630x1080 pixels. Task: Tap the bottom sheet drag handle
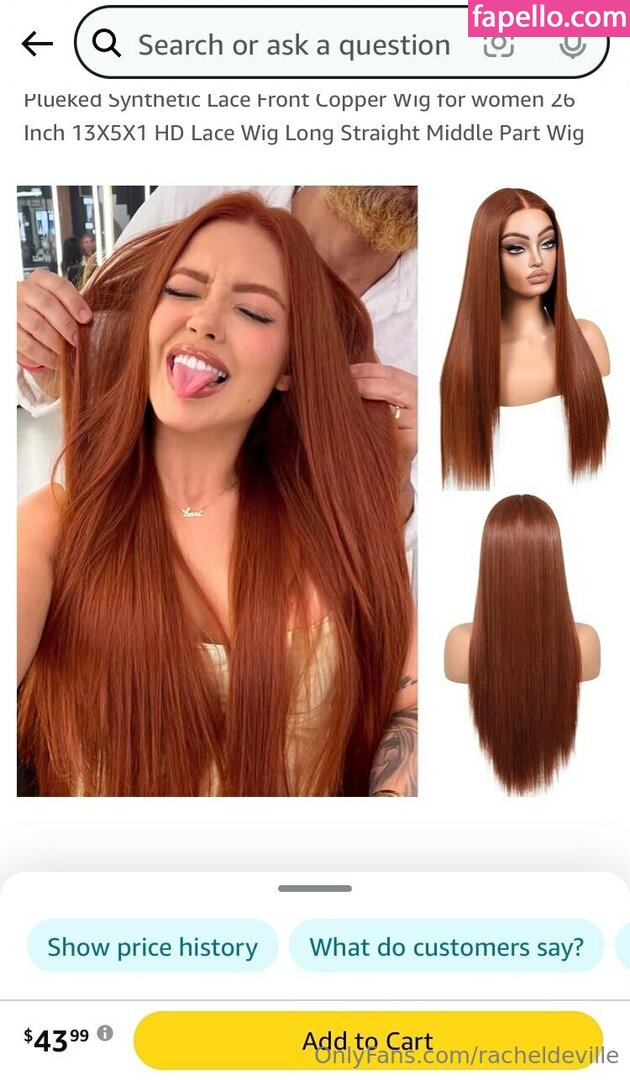(x=315, y=888)
